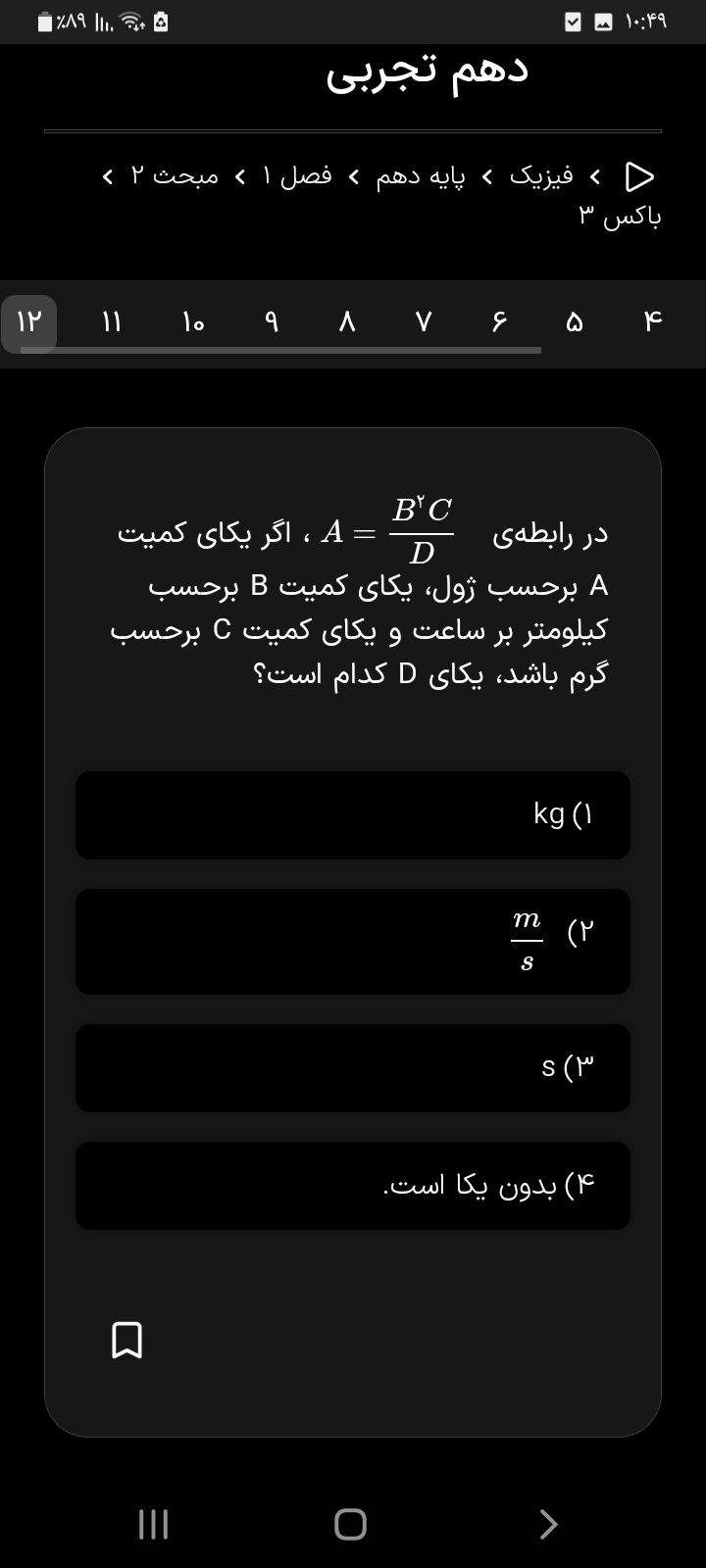Image resolution: width=706 pixels, height=1568 pixels.
Task: Jump to question ۱۲
Action: [29, 321]
